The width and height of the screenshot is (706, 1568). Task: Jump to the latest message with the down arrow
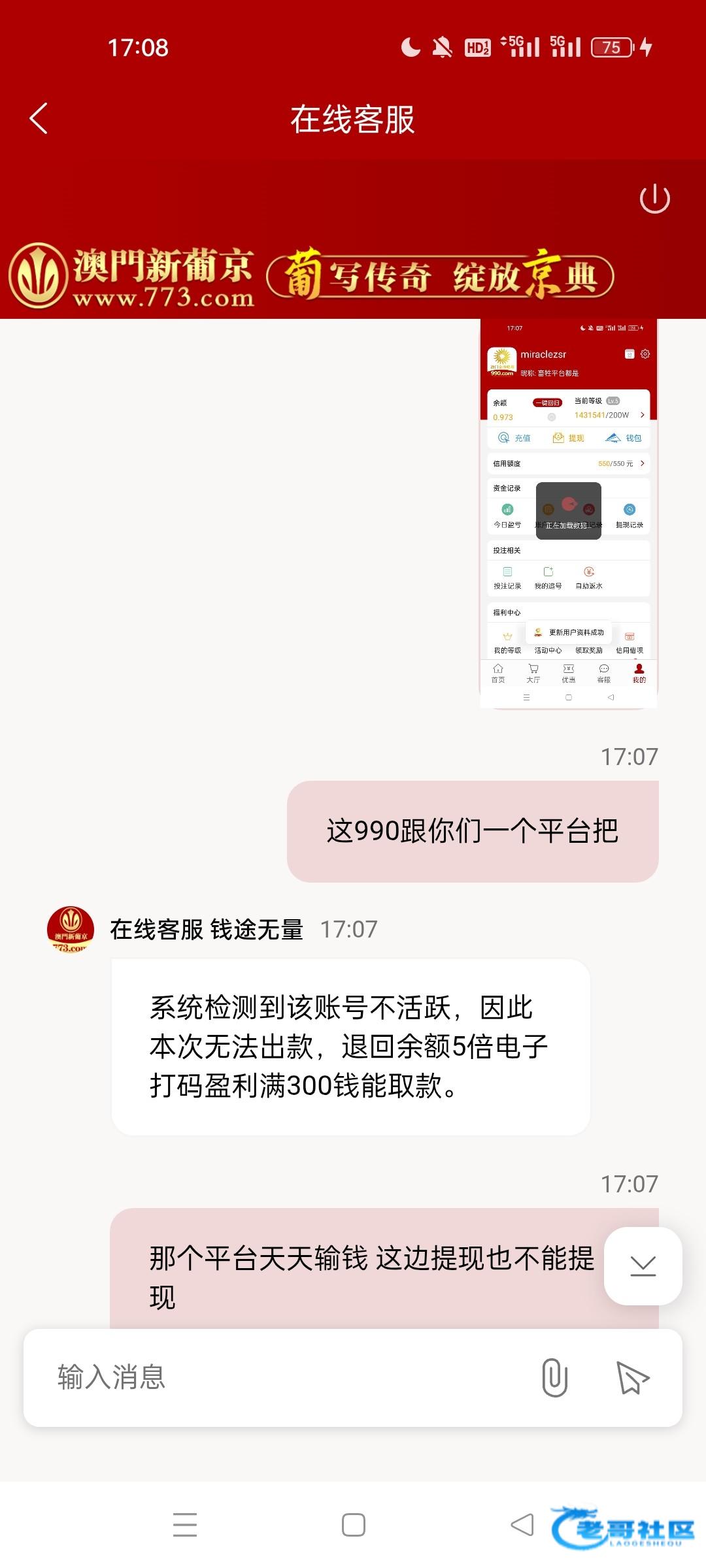point(643,1266)
